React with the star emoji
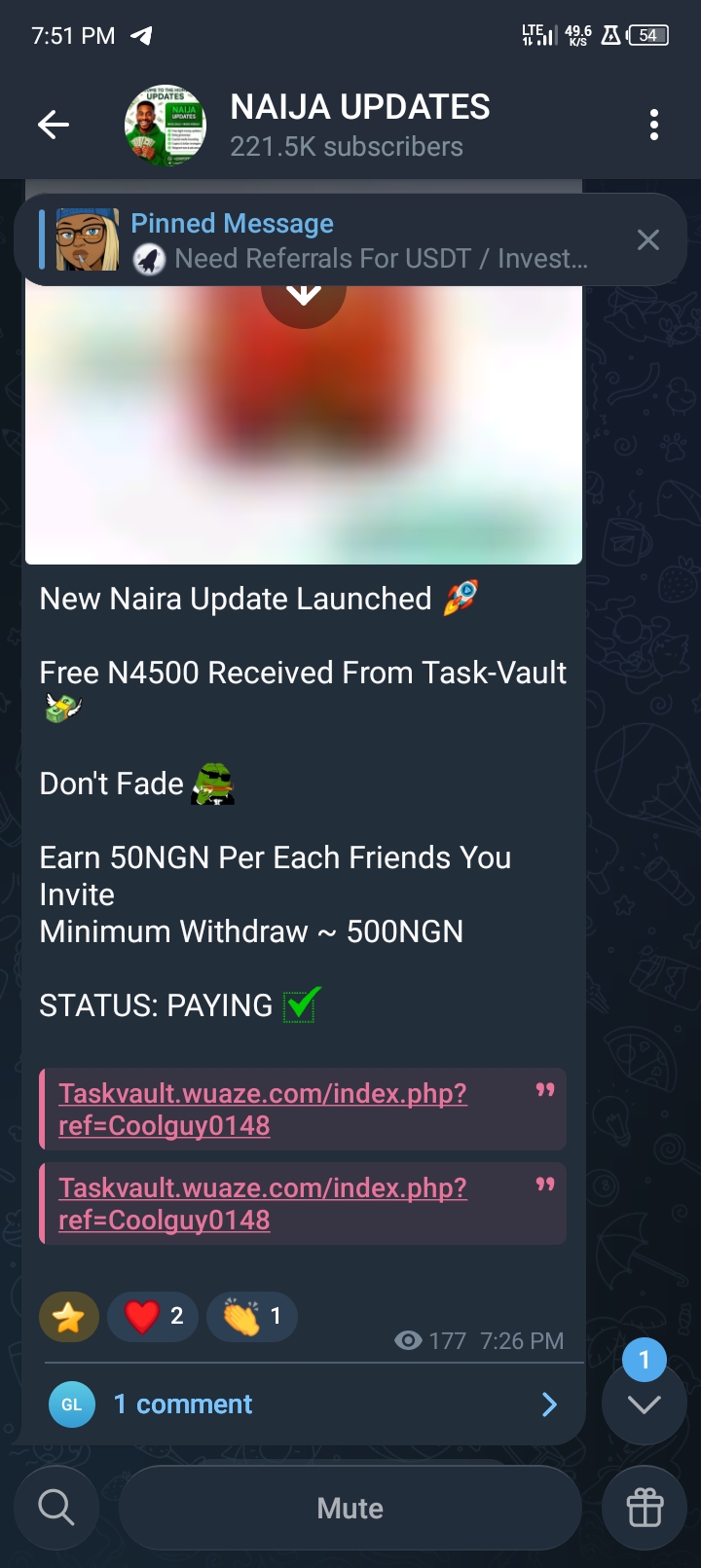The height and width of the screenshot is (1568, 701). 69,1317
